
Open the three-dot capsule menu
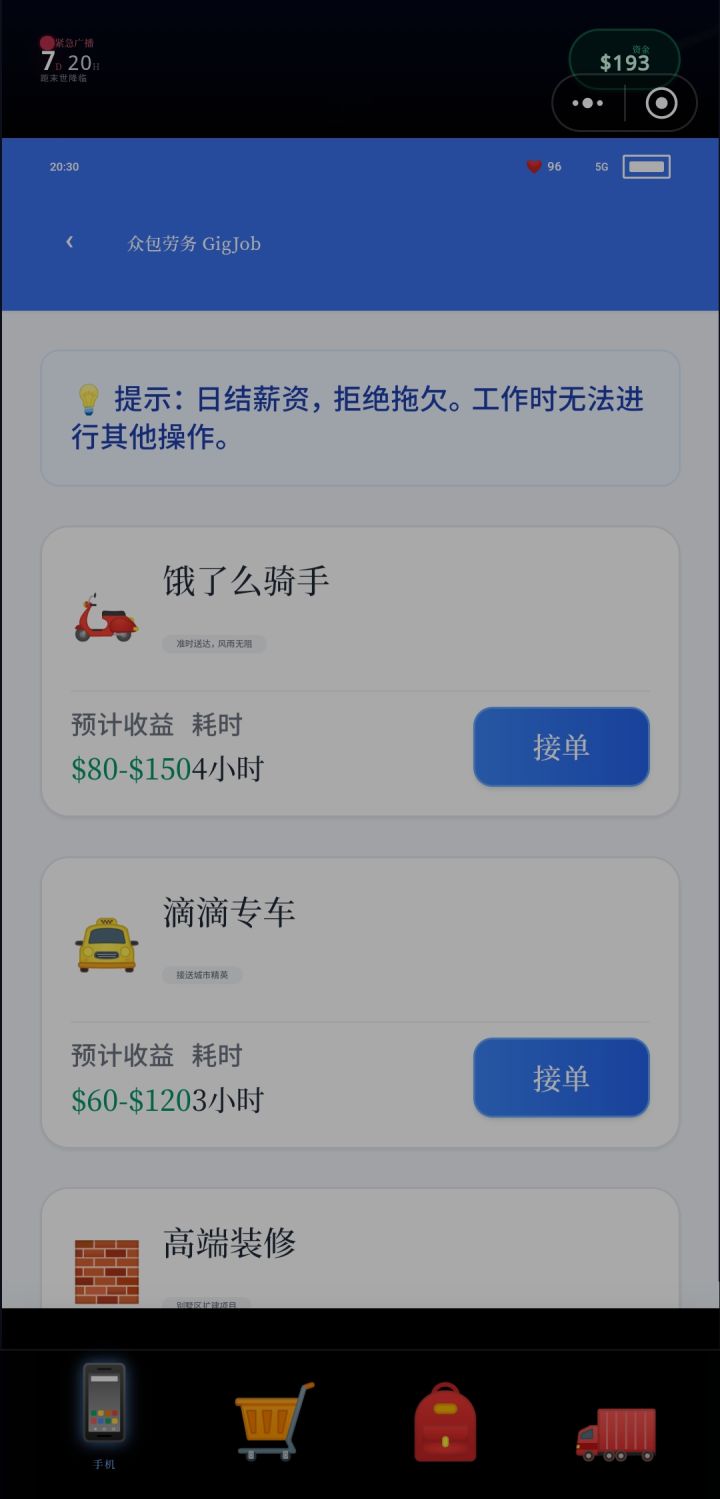pos(588,102)
